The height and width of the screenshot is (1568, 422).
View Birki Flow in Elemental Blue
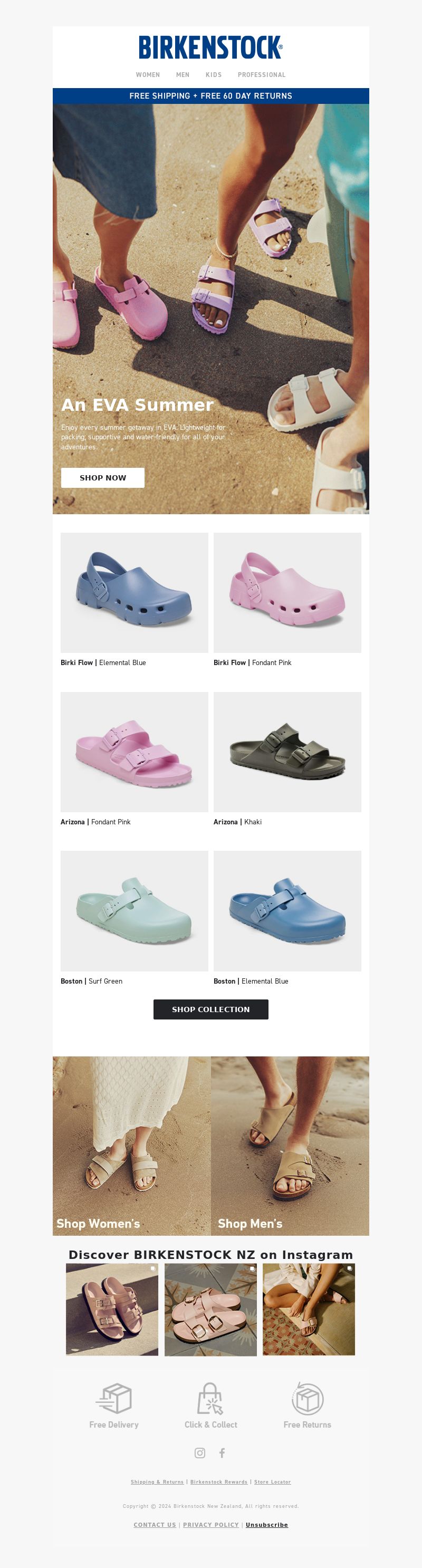coord(134,593)
